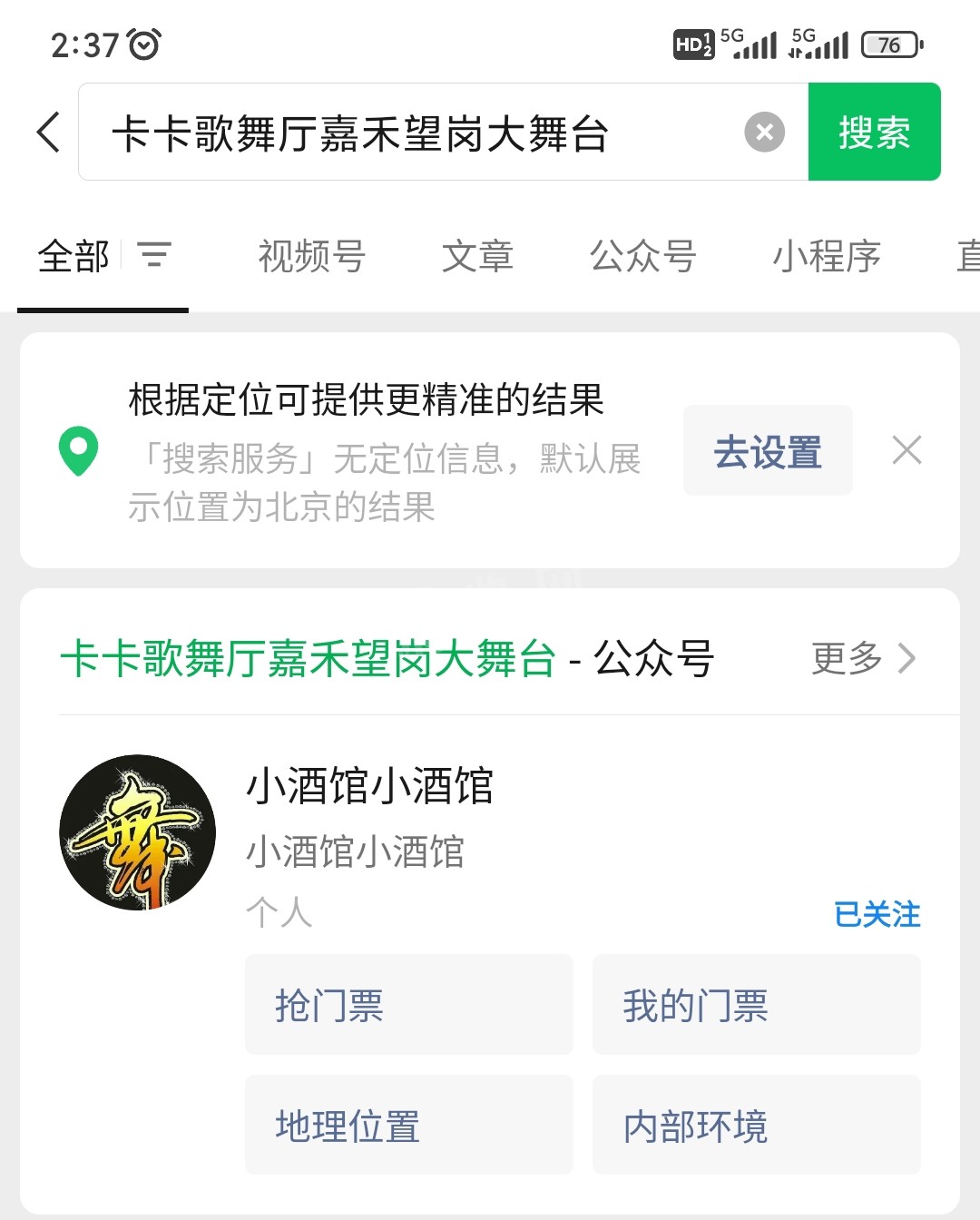Open 我的门票
Viewport: 980px width, 1220px height.
[756, 1005]
